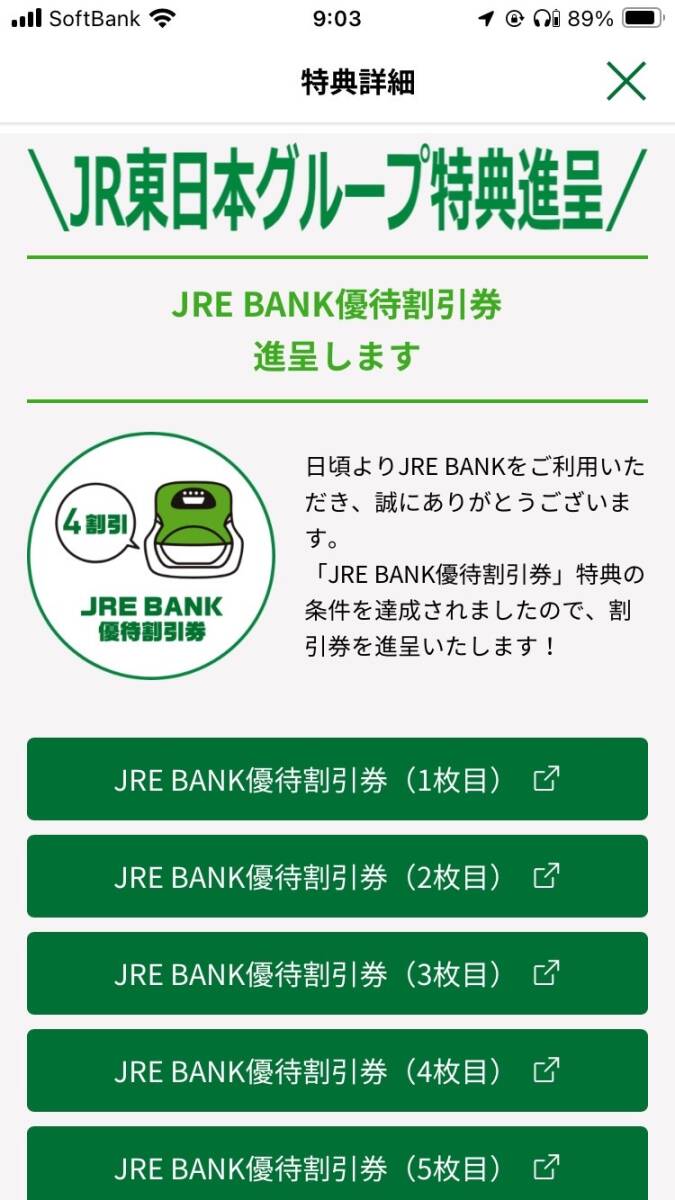Open JRE BANK優待割引券（2枚目）
Image resolution: width=675 pixels, height=1200 pixels.
click(337, 876)
